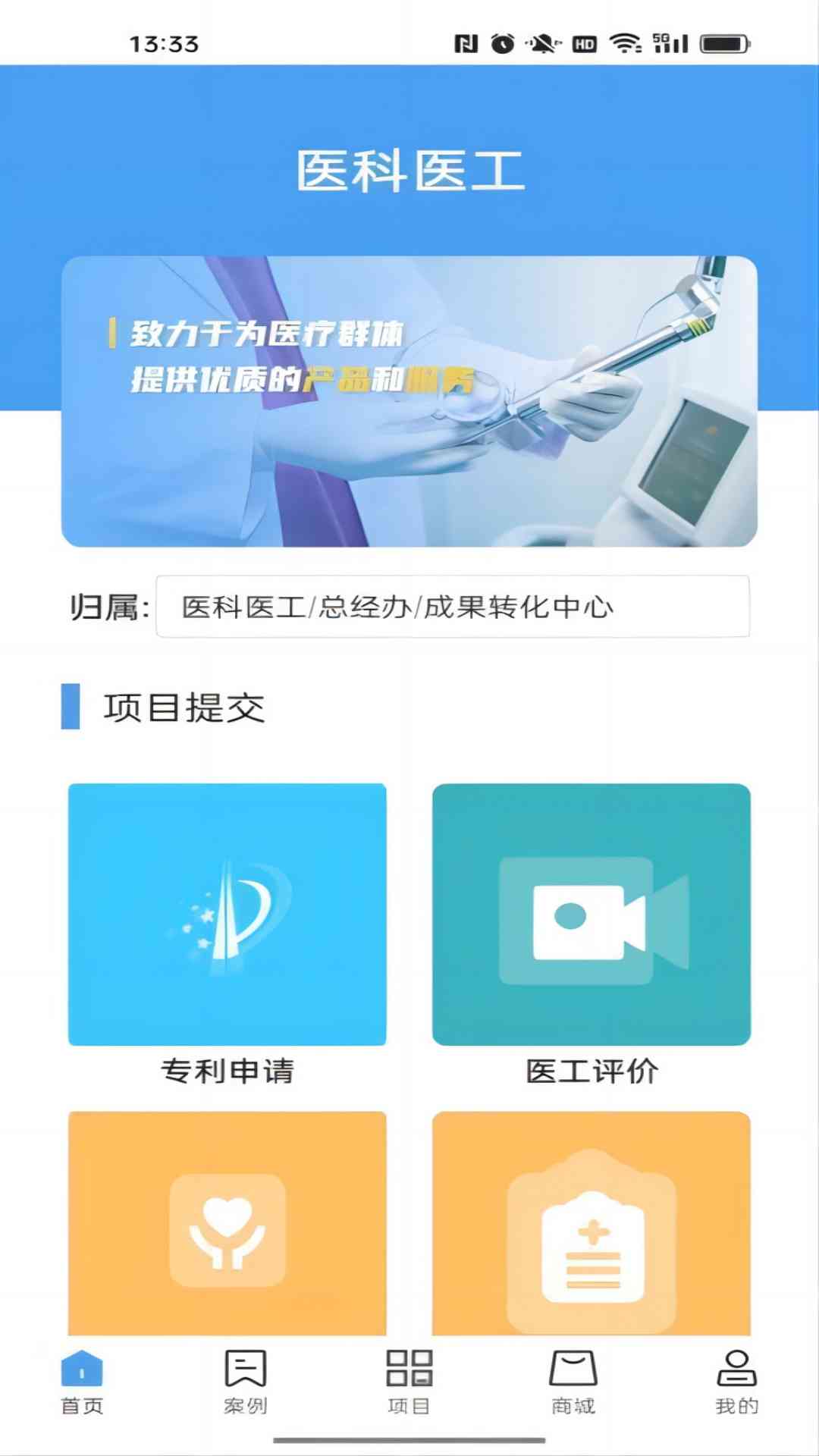Switch to the 案例 tab
The height and width of the screenshot is (1456, 819).
245,1382
